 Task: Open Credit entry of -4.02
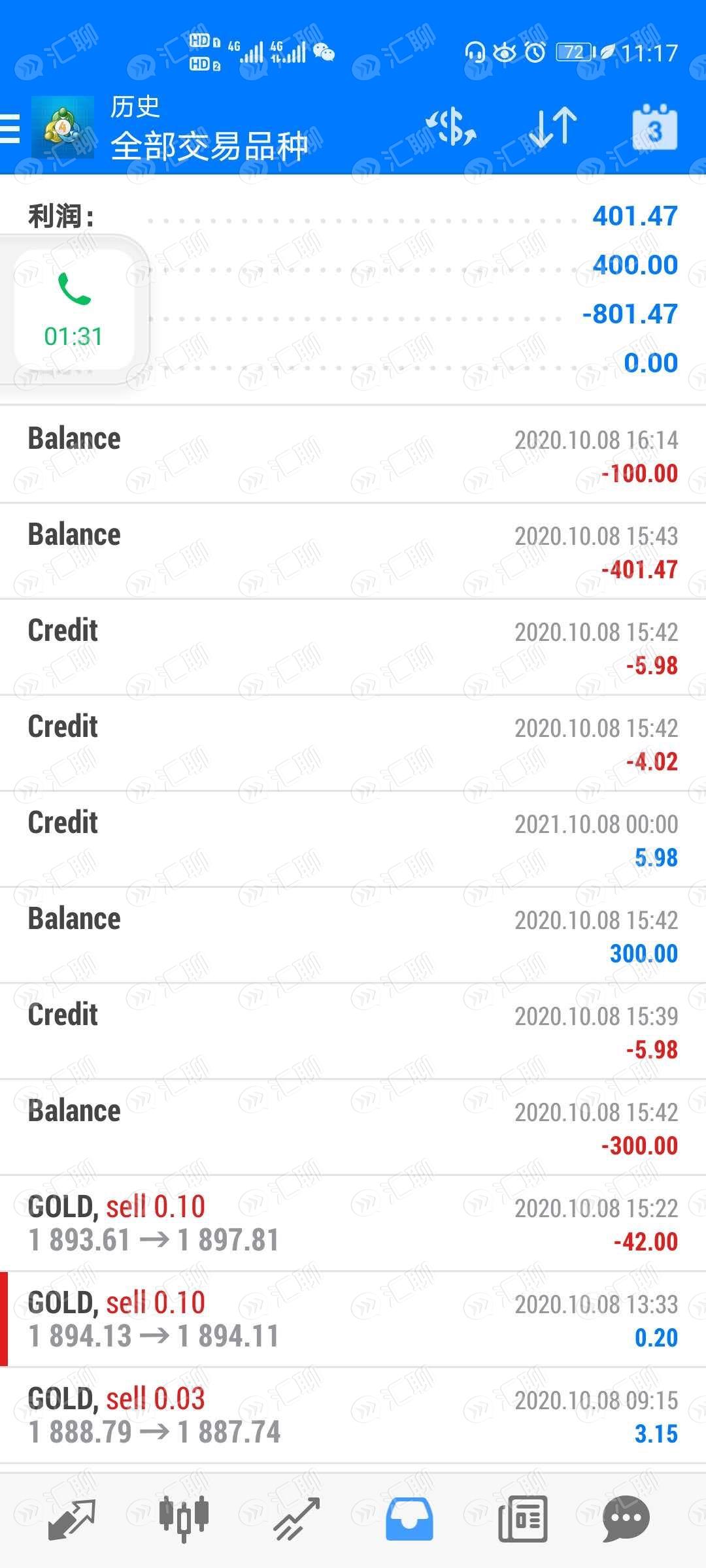click(x=353, y=743)
